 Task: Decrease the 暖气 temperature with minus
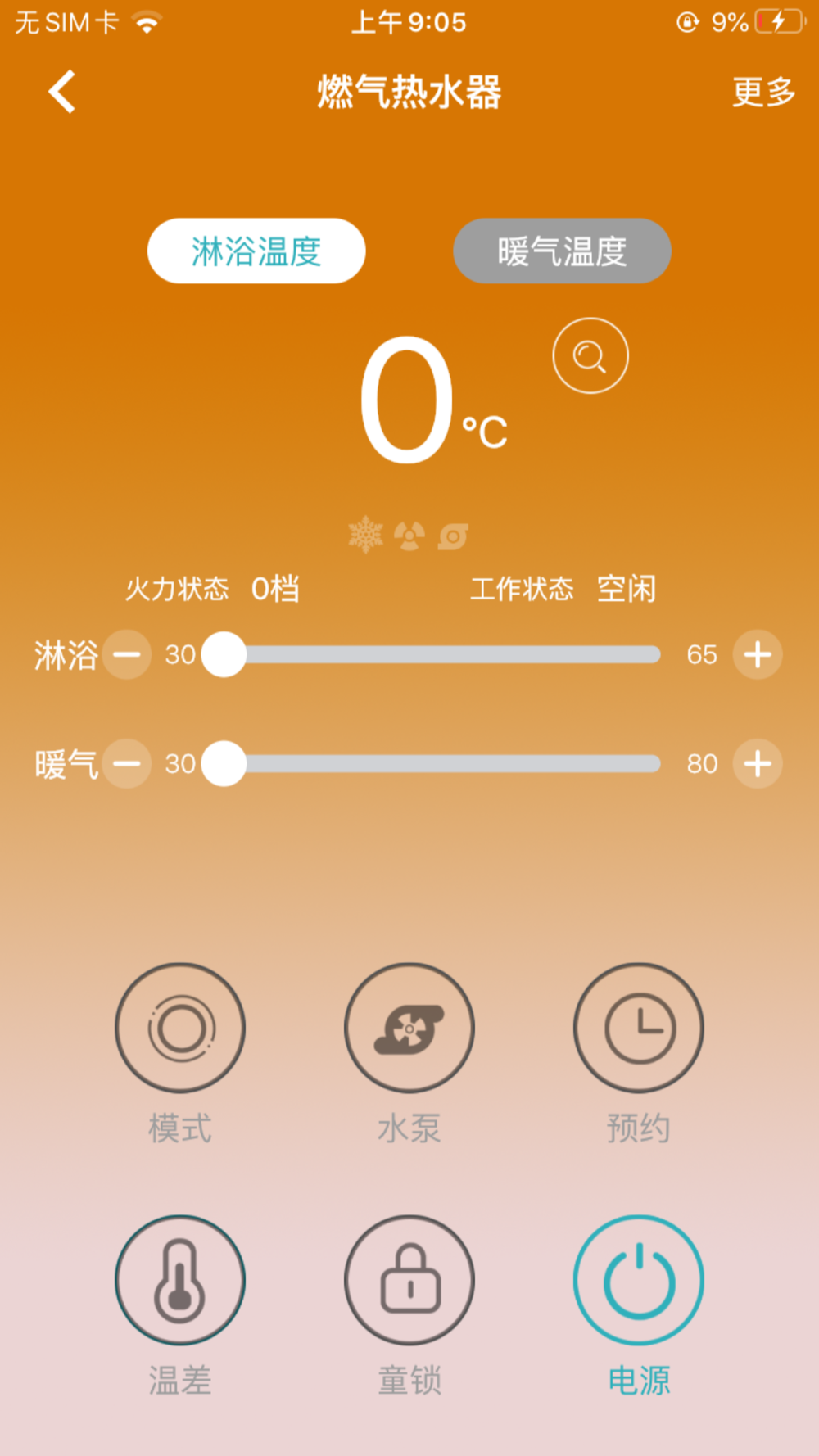(127, 763)
